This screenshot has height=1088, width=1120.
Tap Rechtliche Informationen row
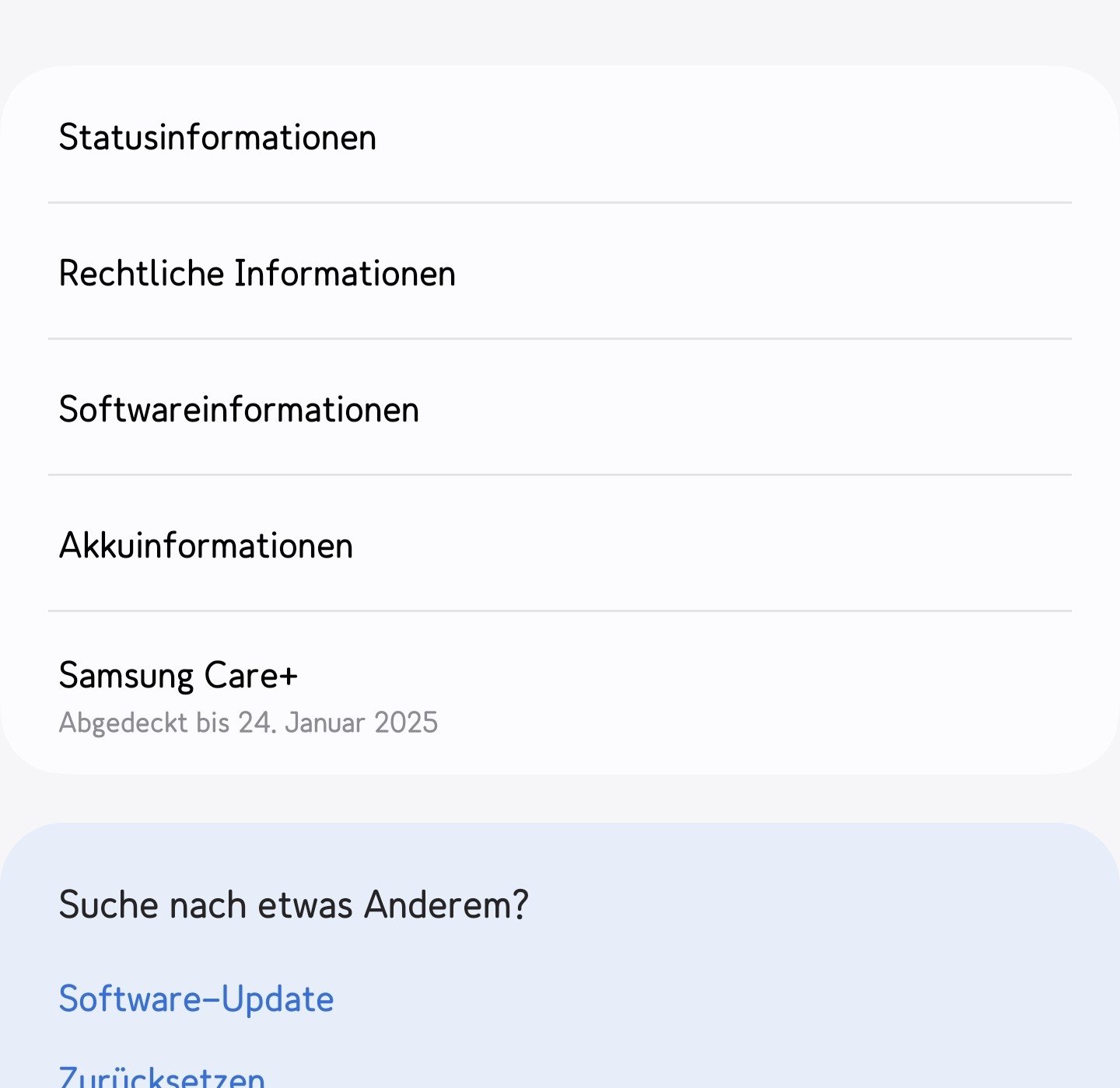(257, 273)
